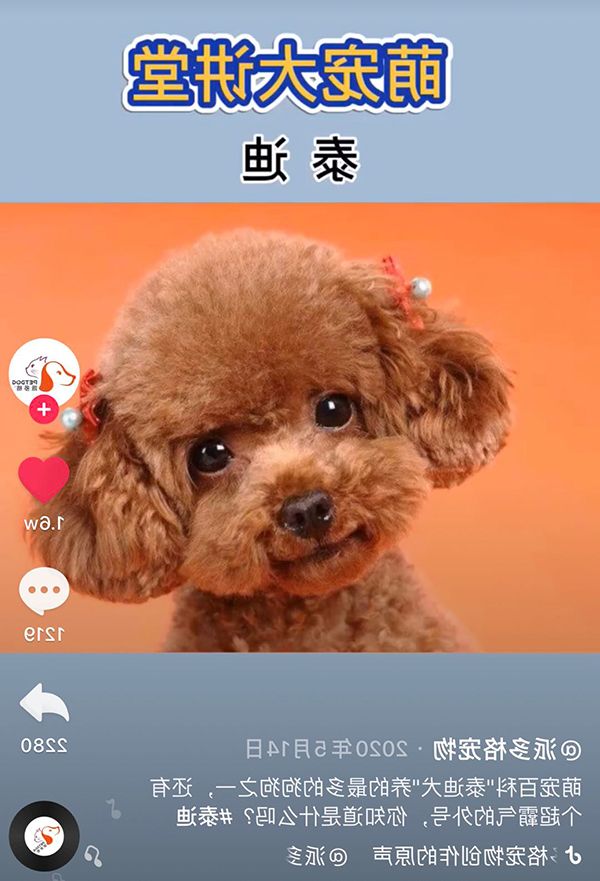Tap the @派多格宠物 username

coord(520,747)
